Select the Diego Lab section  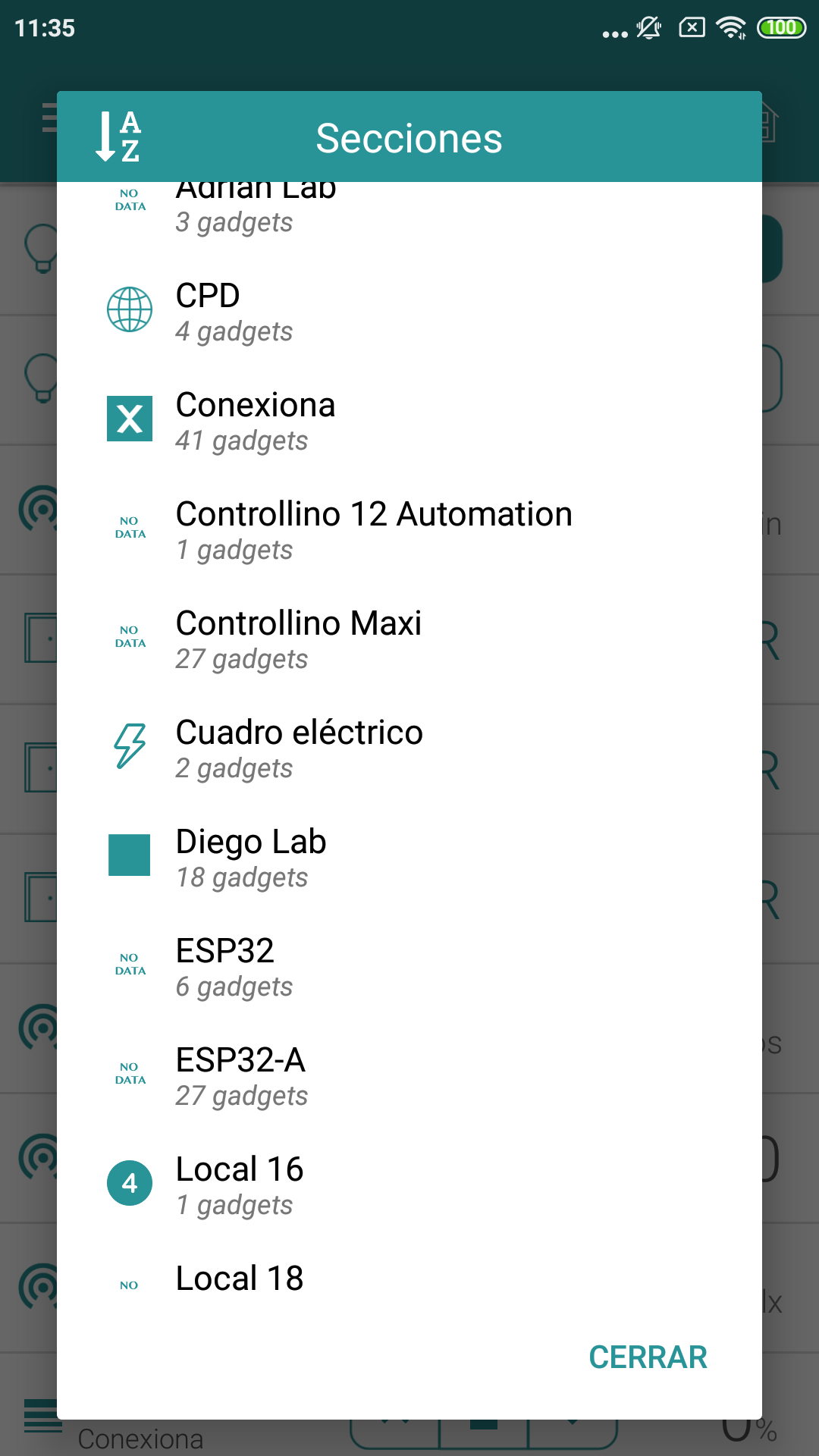click(x=409, y=858)
